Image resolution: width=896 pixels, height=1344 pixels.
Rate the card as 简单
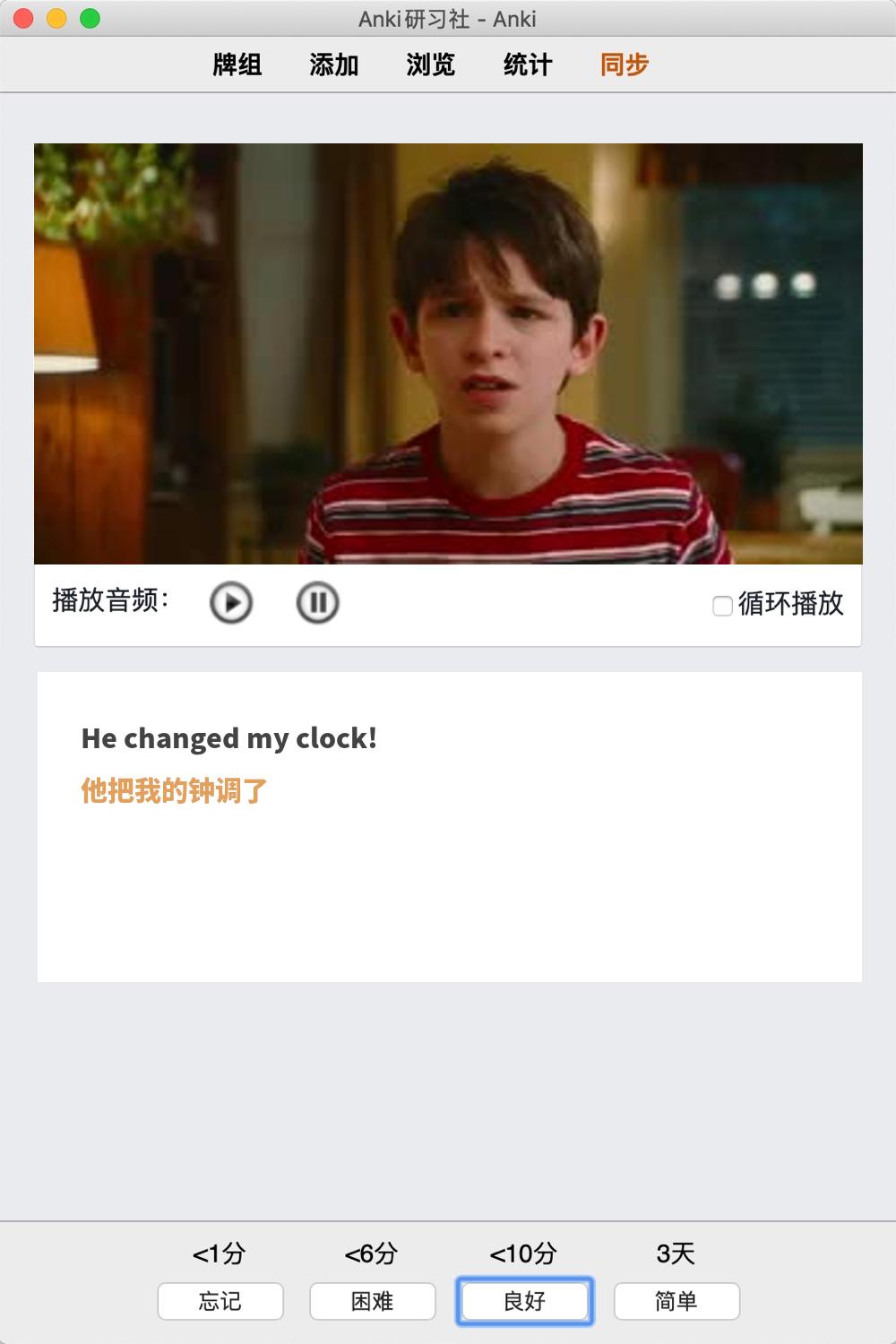coord(676,1301)
